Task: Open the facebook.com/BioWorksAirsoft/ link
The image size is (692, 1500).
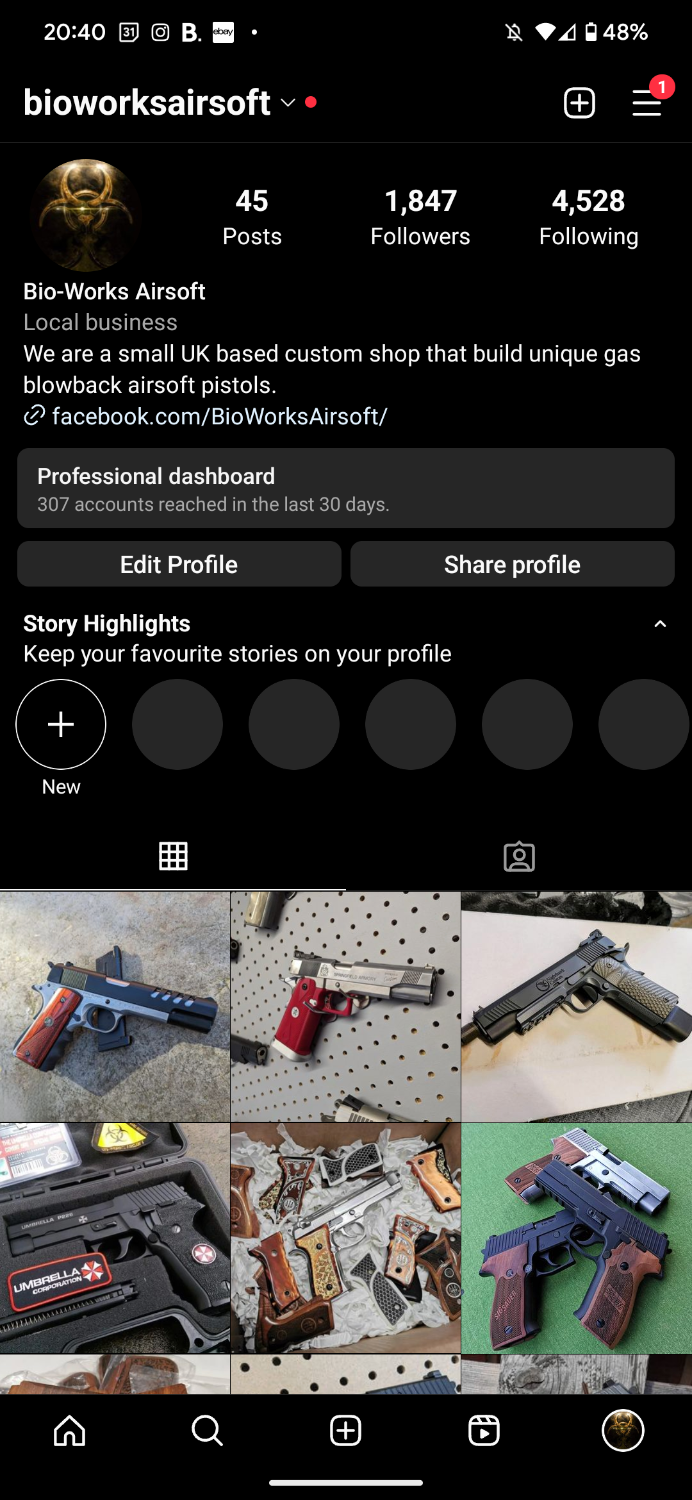Action: (219, 416)
